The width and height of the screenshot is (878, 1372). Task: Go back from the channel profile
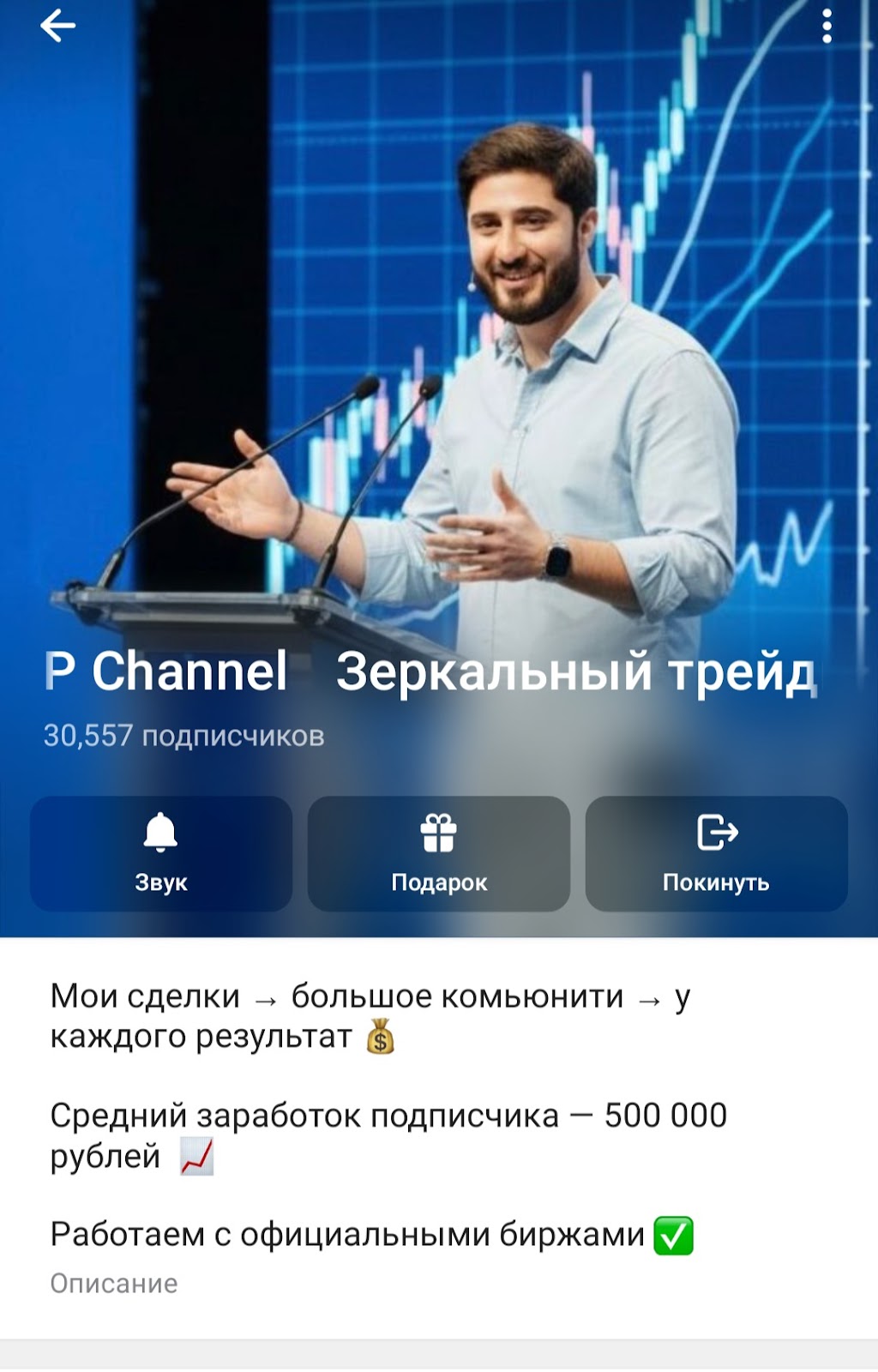pos(57,26)
